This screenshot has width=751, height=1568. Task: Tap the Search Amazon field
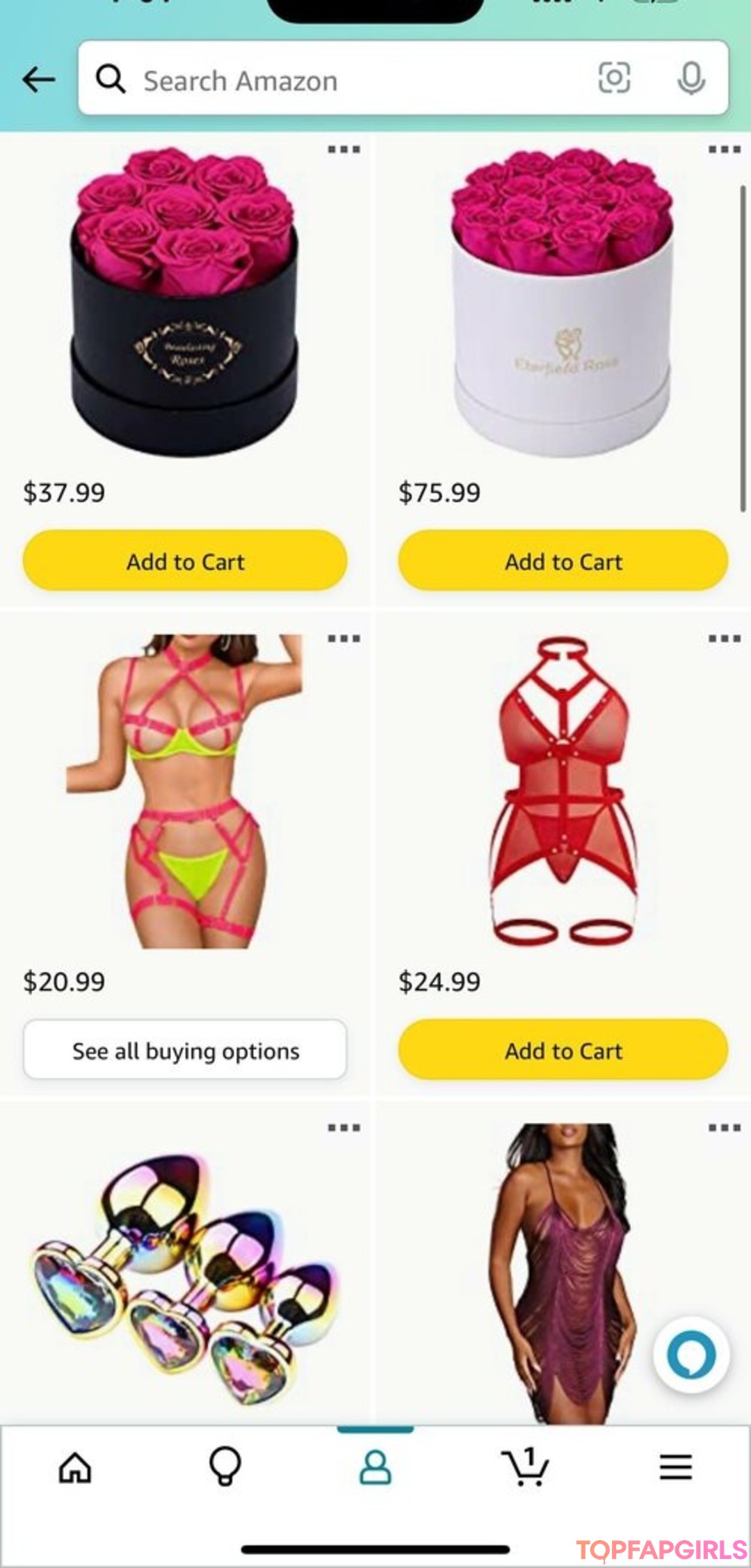[348, 81]
